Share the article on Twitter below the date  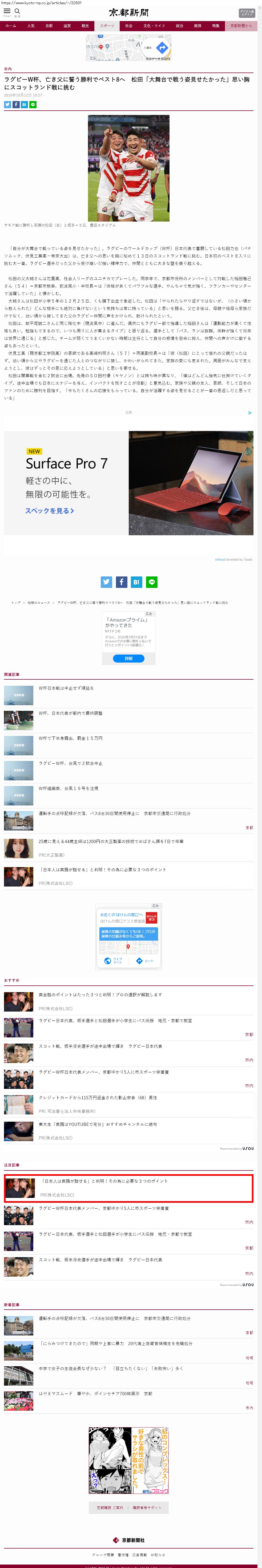pyautogui.click(x=7, y=105)
